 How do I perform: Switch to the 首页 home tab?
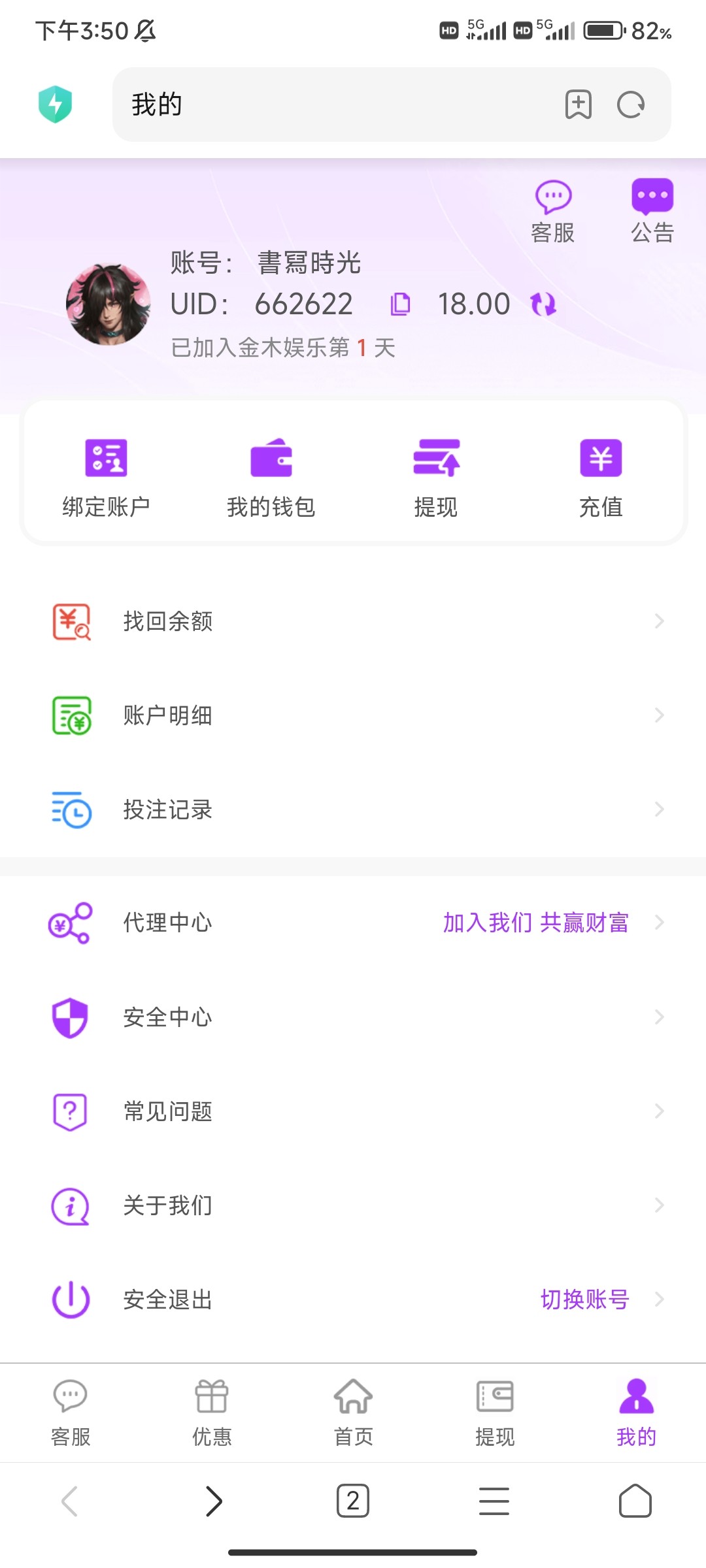353,1413
